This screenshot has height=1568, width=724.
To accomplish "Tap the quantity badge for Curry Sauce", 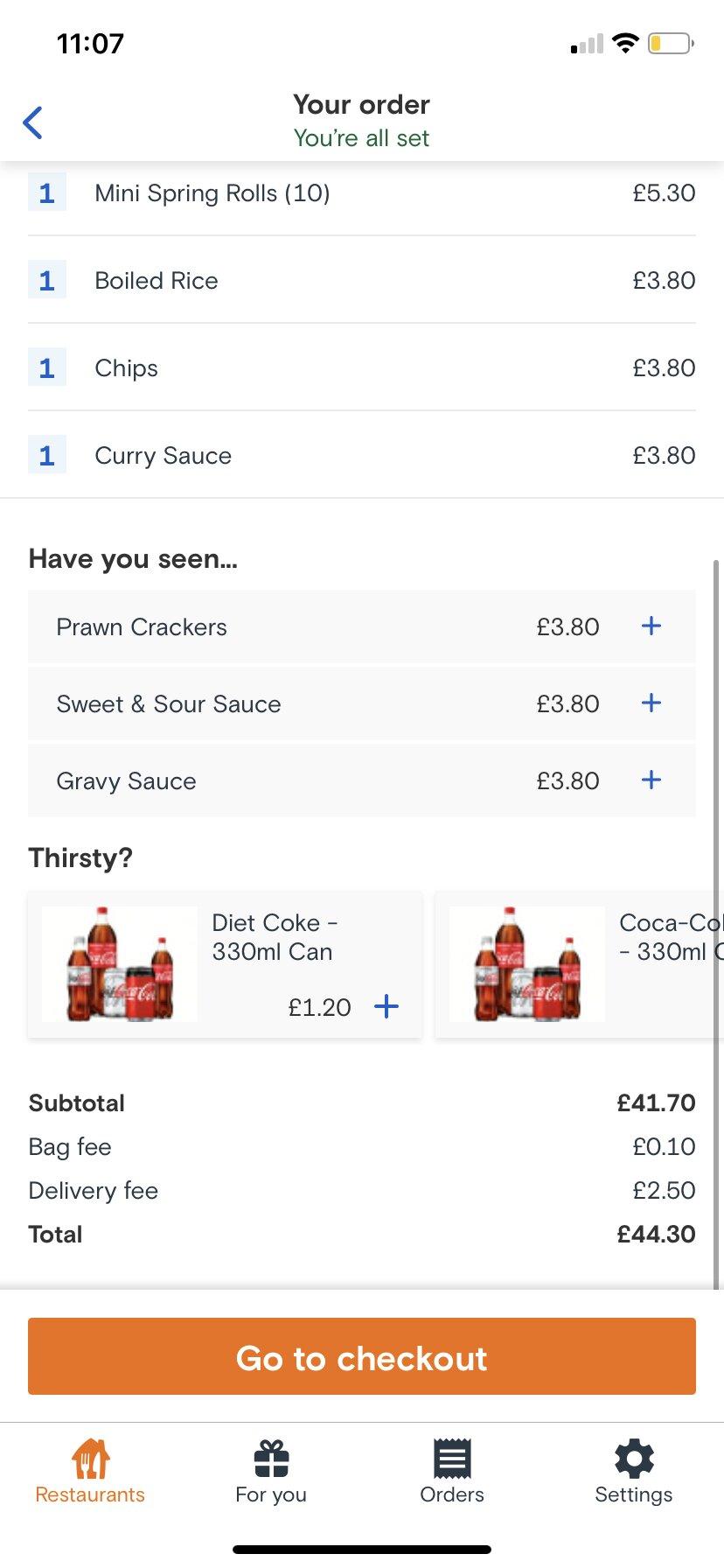I will (47, 455).
